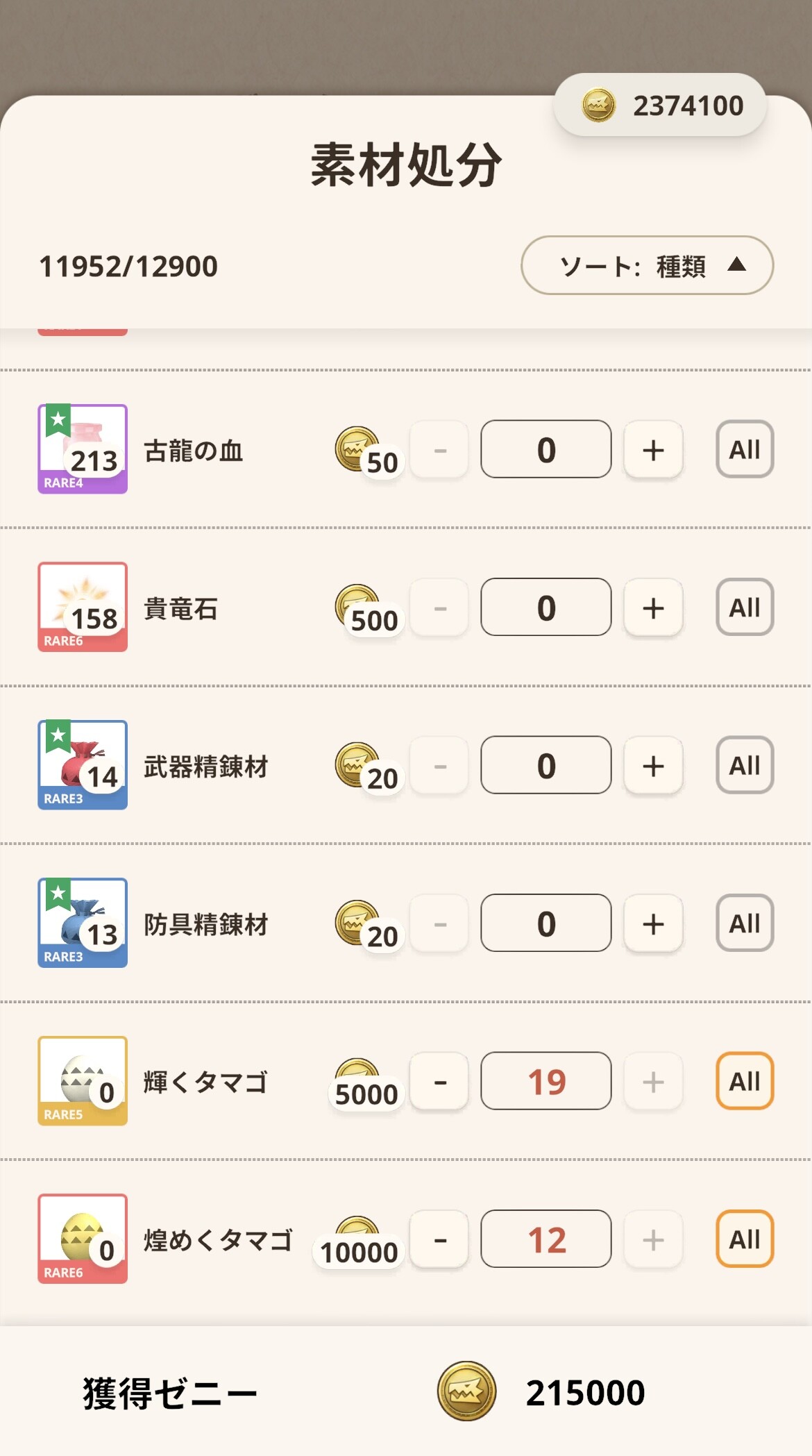Select All for 古龍の血
812x1456 pixels.
[x=745, y=449]
